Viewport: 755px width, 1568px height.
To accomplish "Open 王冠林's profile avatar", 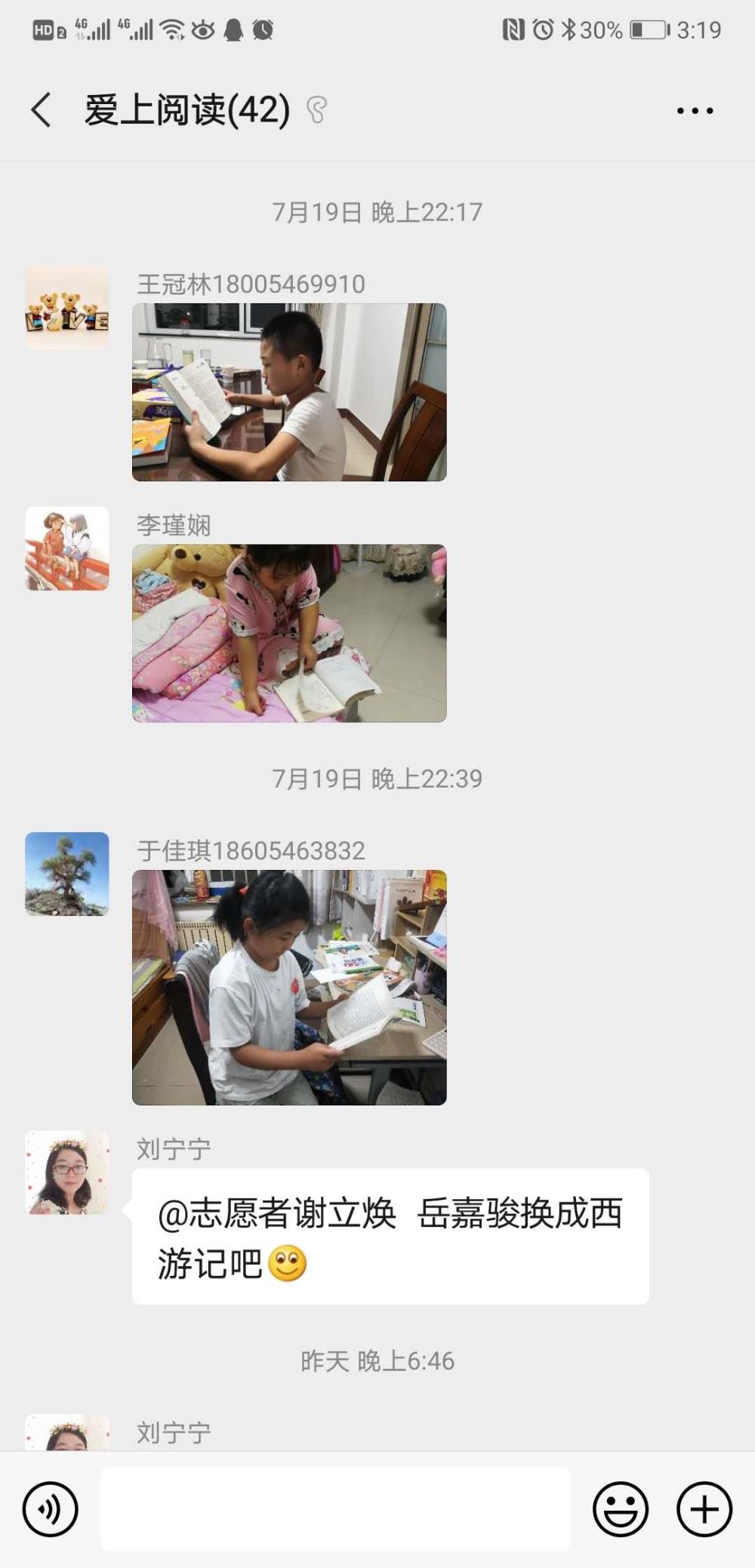I will 67,307.
